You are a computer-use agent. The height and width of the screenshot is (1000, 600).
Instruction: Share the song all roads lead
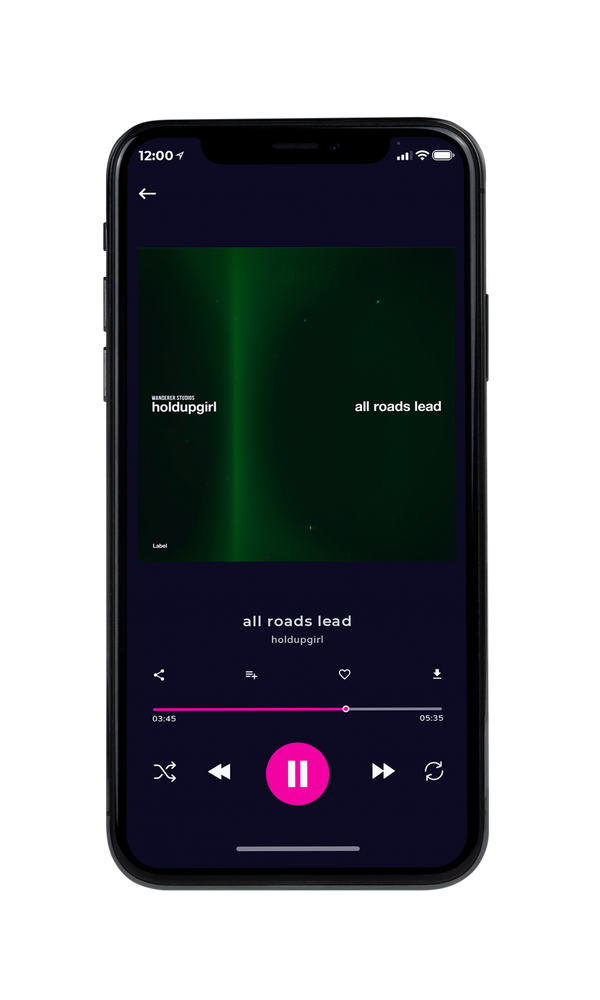click(x=159, y=675)
